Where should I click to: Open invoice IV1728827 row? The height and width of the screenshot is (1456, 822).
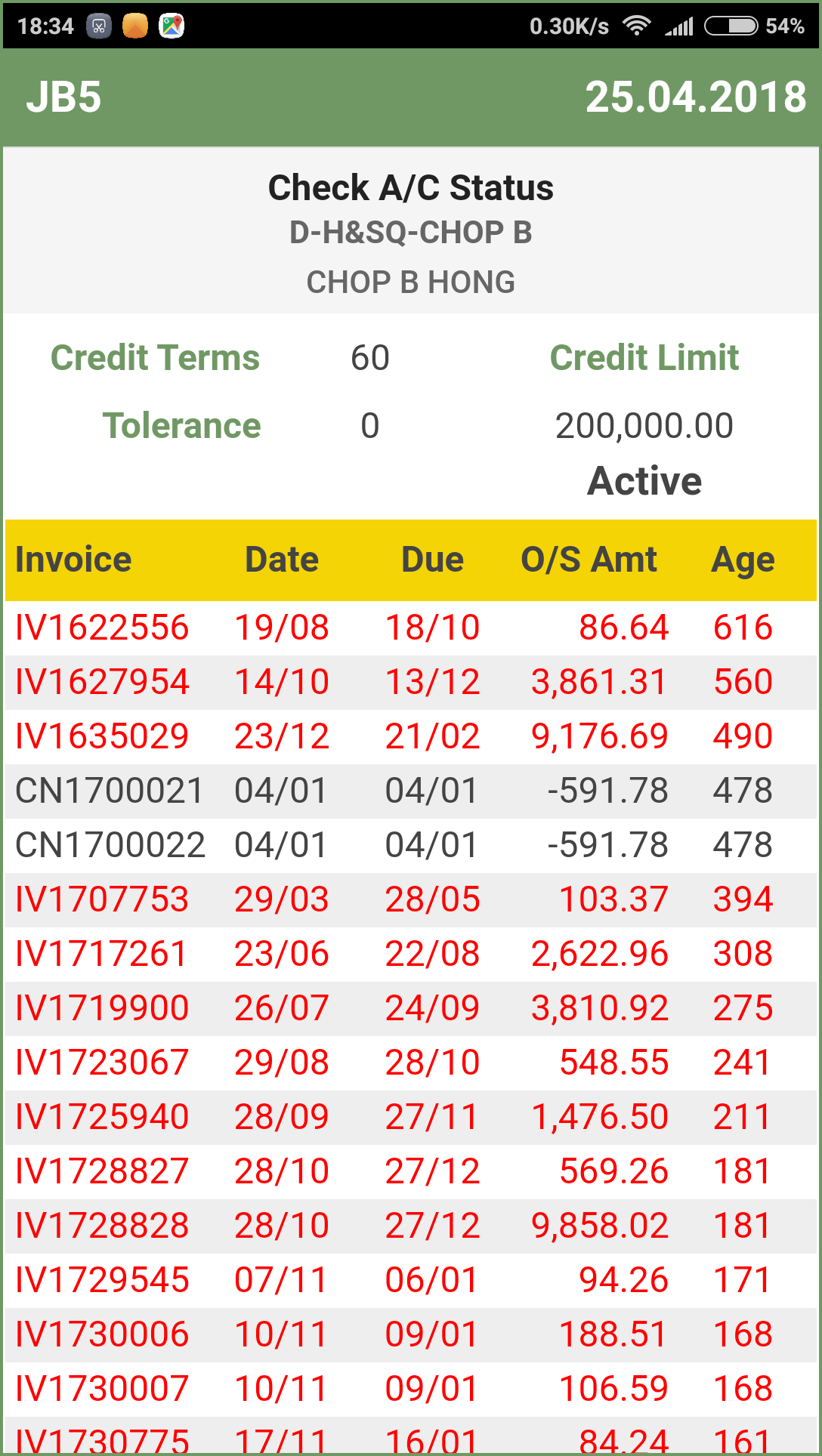coord(411,1172)
